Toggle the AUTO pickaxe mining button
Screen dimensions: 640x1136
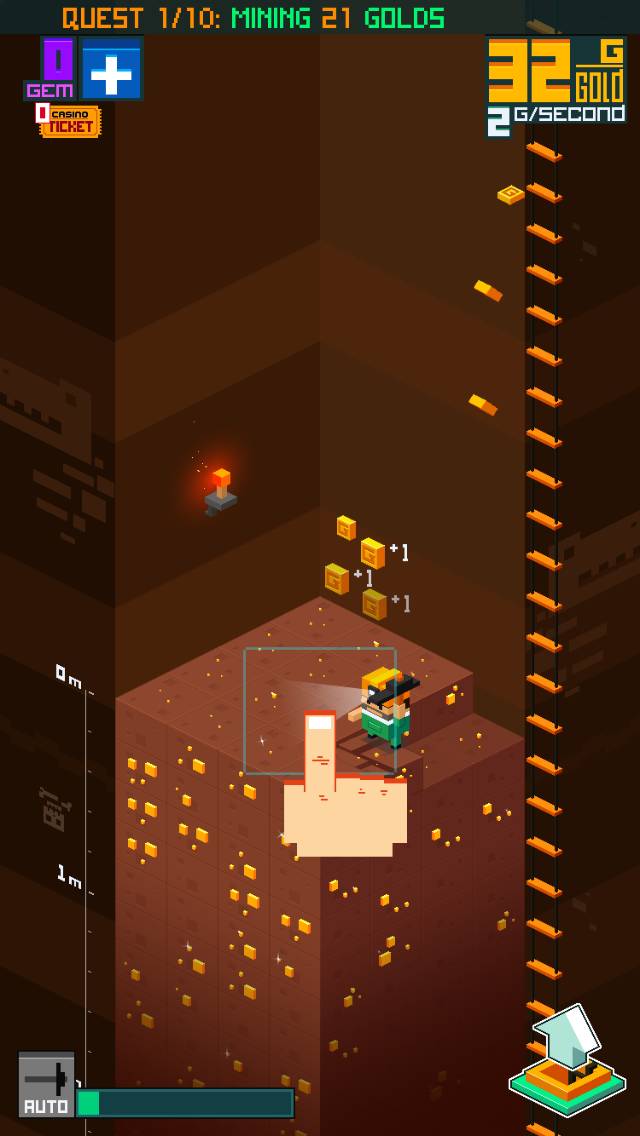[x=46, y=1084]
